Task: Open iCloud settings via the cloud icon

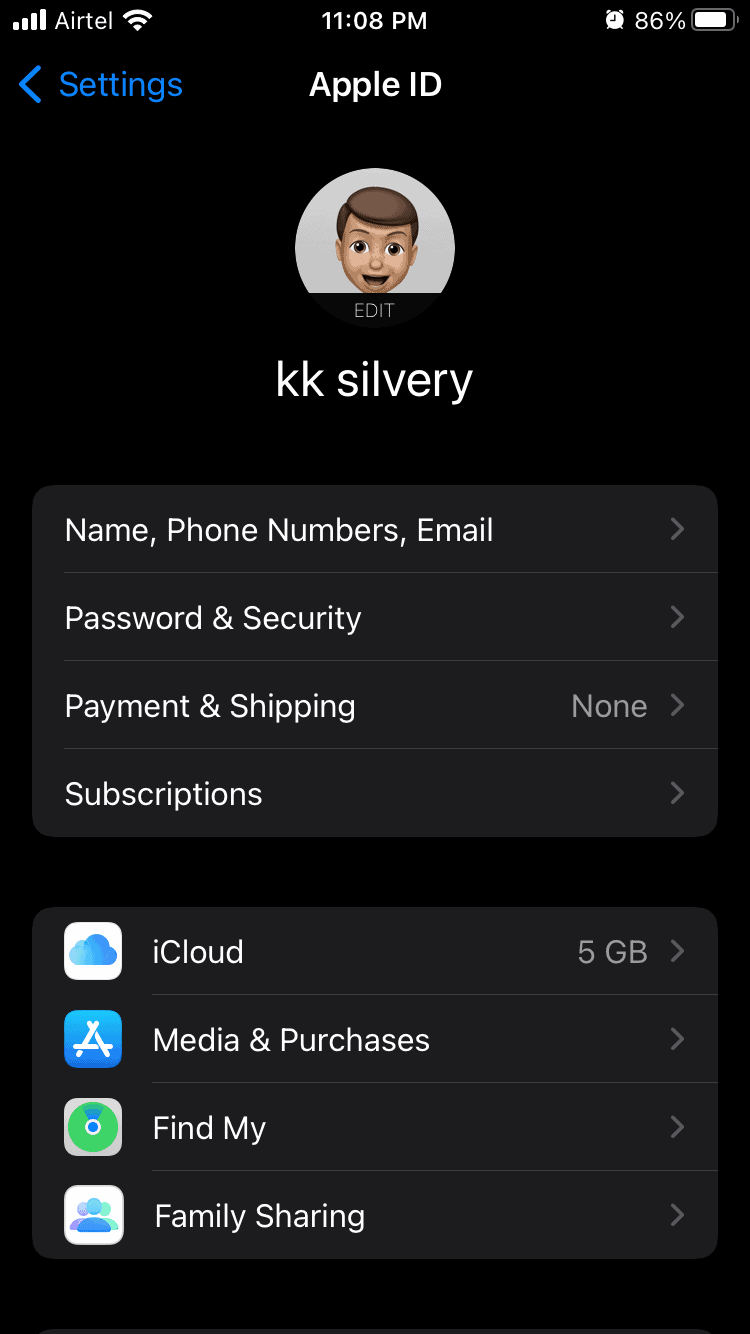Action: tap(93, 951)
